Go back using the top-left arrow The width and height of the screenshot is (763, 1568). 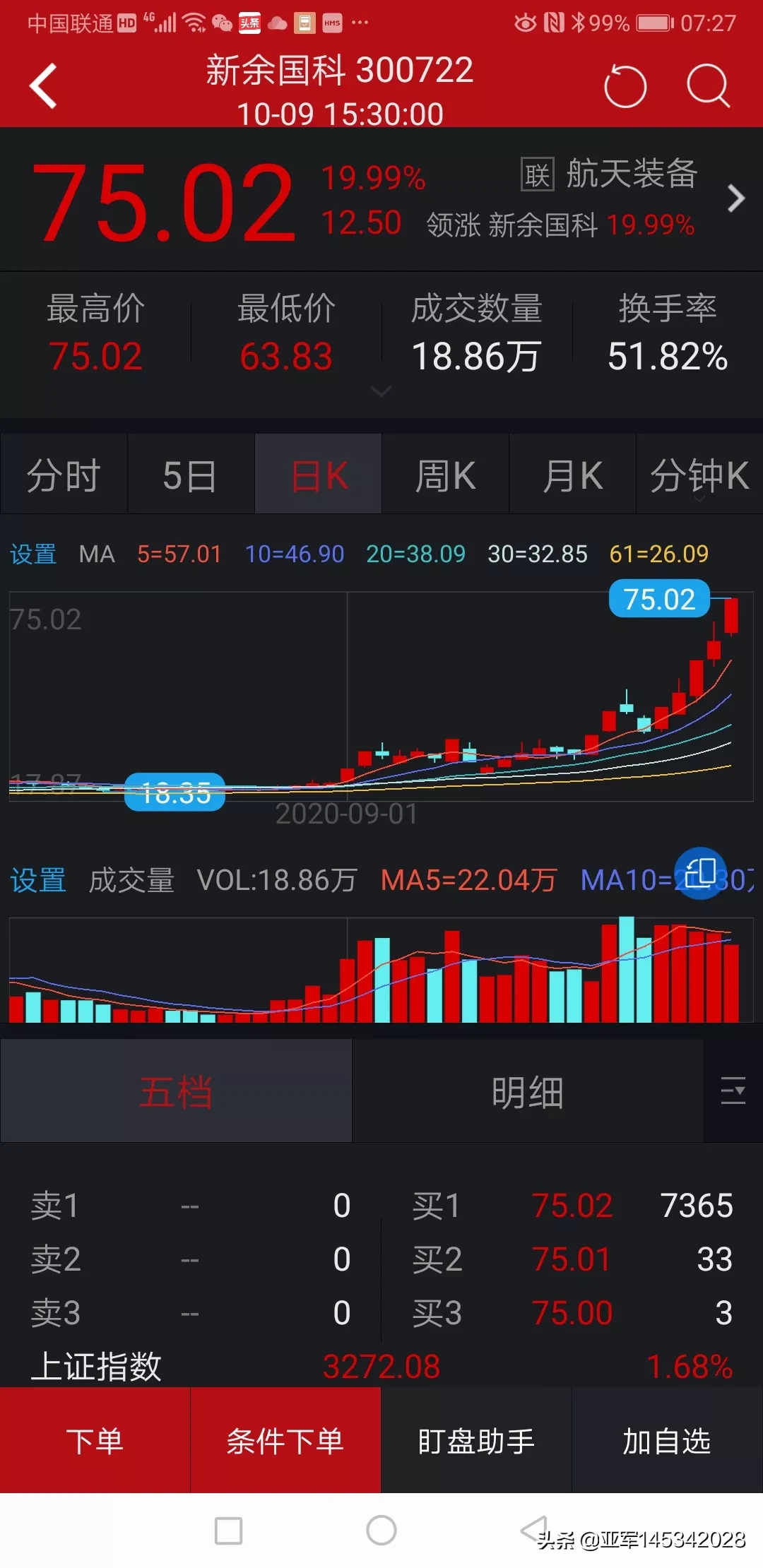(x=44, y=86)
